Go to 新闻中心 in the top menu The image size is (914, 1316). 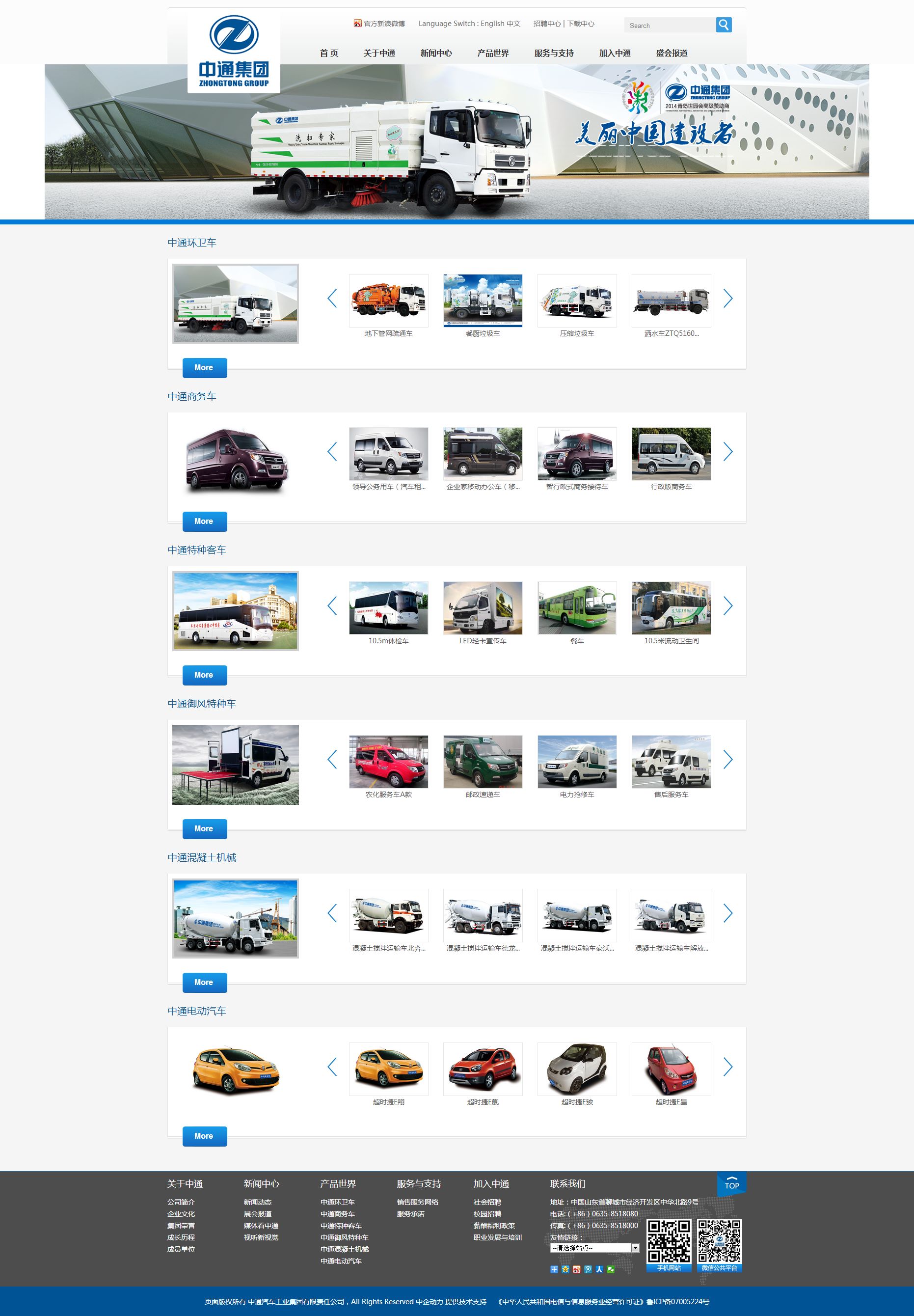tap(436, 54)
